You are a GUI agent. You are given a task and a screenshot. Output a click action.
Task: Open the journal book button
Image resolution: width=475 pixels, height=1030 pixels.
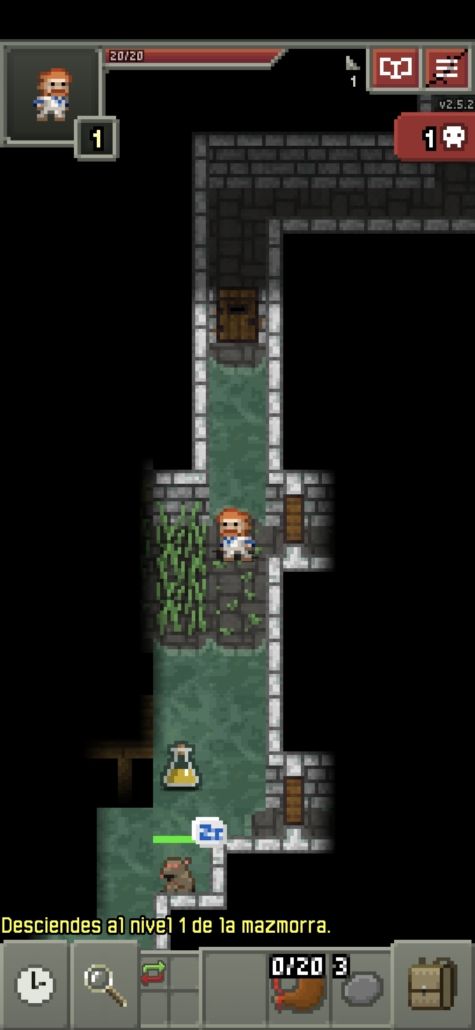coord(396,68)
